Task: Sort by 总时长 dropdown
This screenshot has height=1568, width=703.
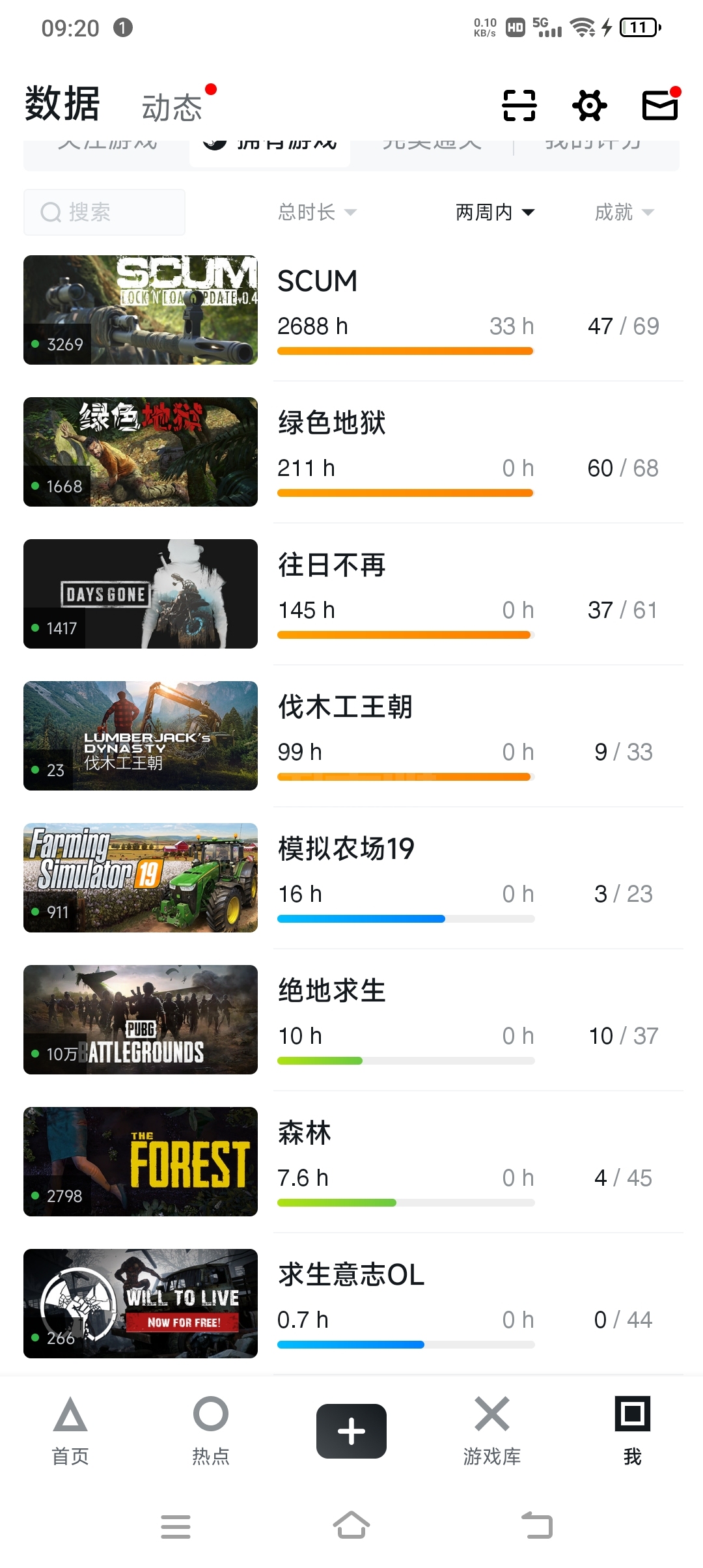Action: point(317,212)
